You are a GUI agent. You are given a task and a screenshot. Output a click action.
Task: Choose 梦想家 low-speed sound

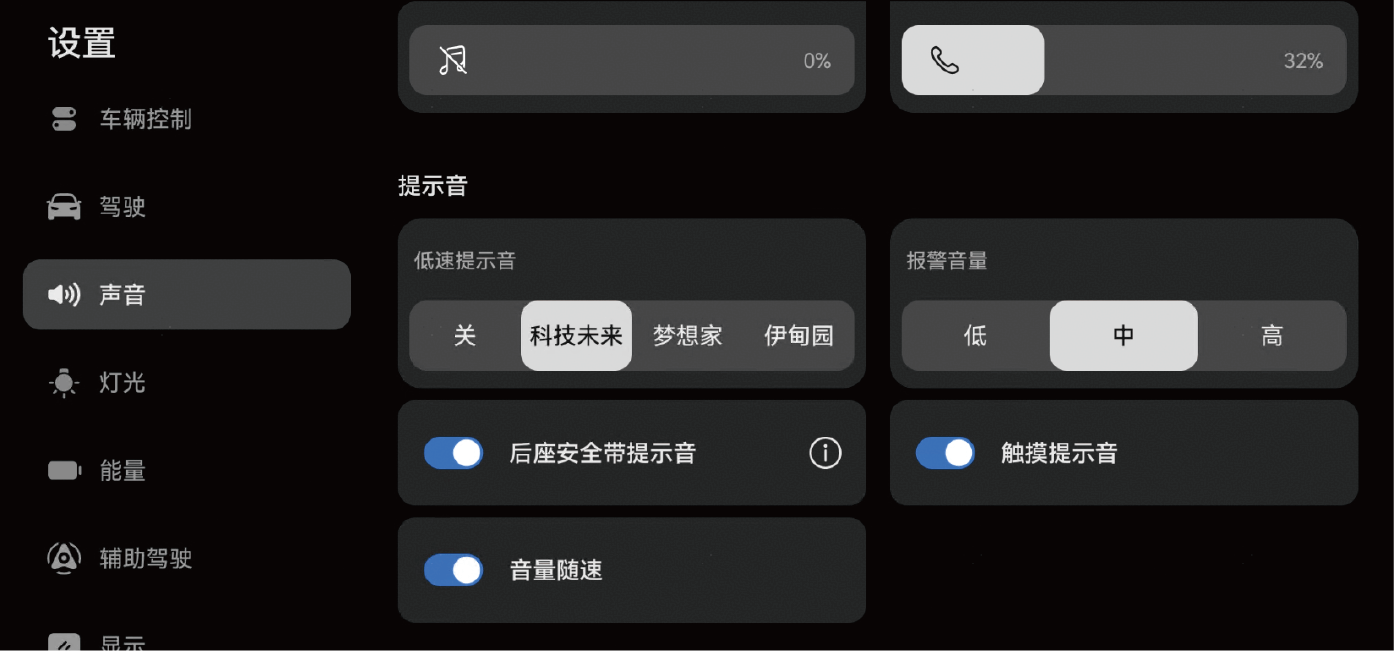[x=687, y=336]
